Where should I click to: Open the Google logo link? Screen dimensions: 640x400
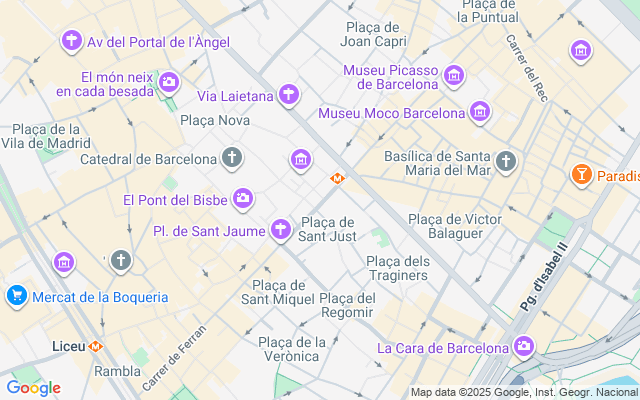[x=33, y=388]
